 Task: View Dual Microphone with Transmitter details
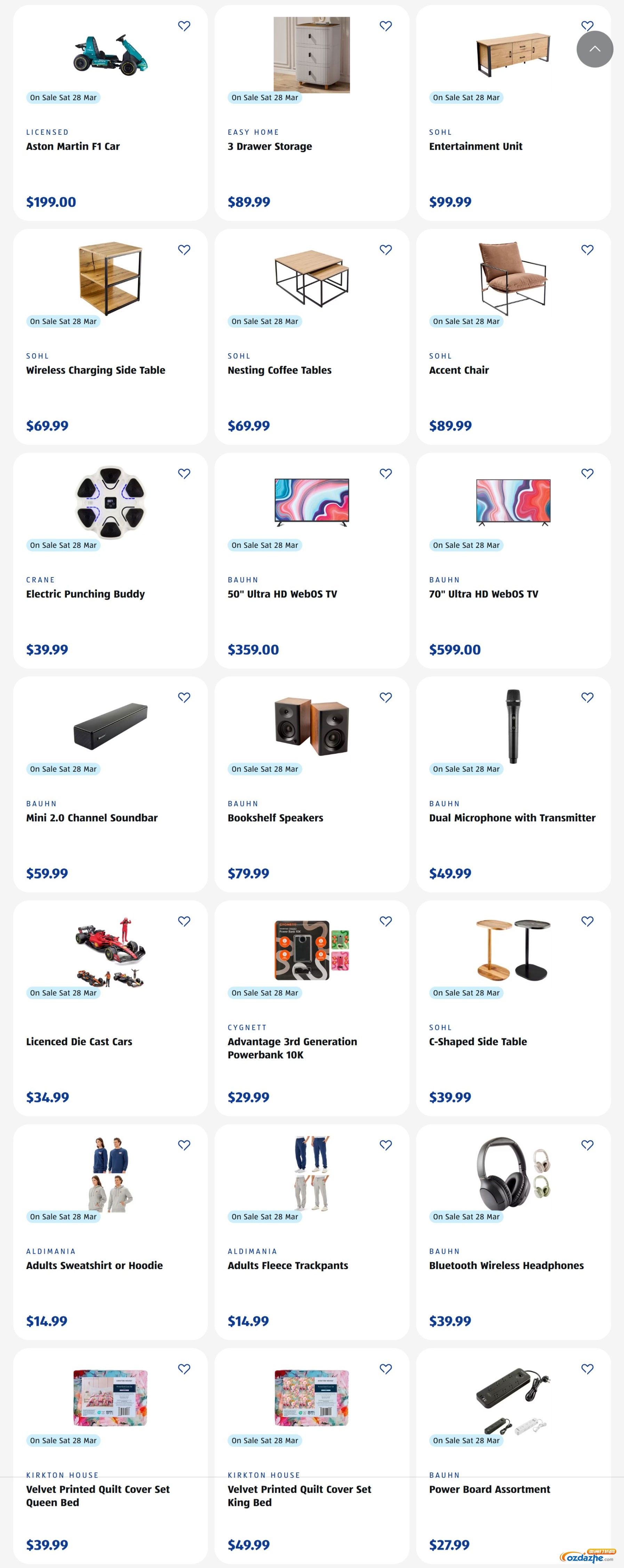(x=512, y=818)
